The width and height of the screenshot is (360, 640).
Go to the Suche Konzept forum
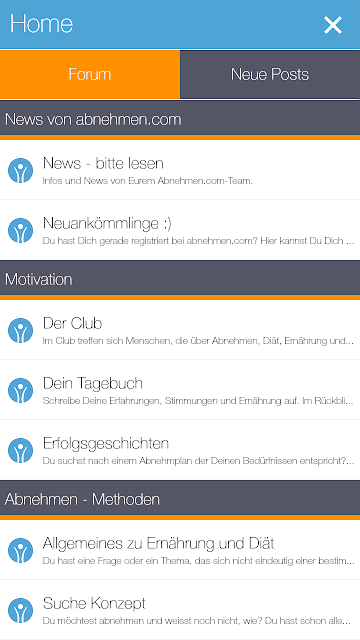tap(180, 610)
